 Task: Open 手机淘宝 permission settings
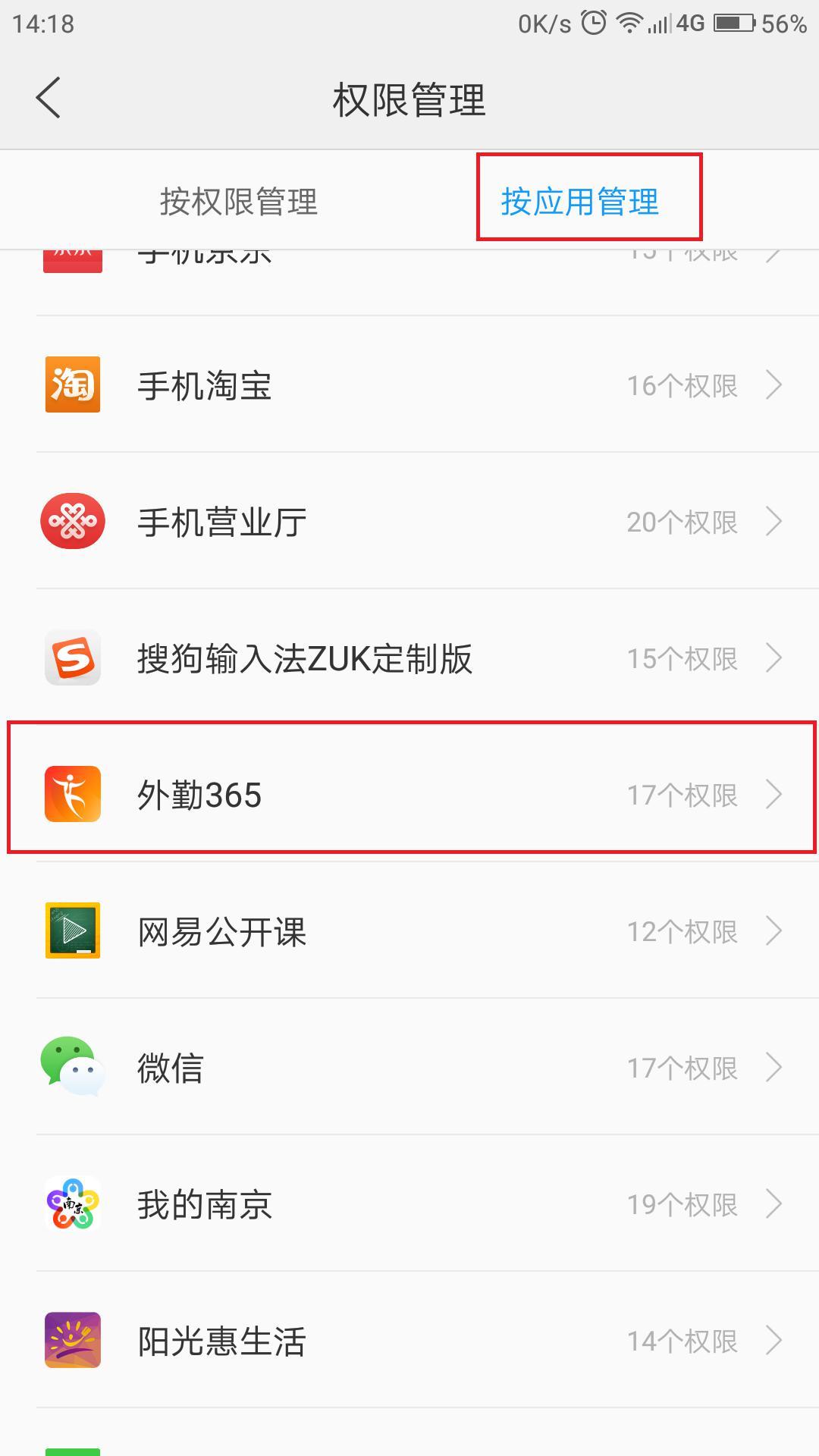pyautogui.click(x=409, y=385)
